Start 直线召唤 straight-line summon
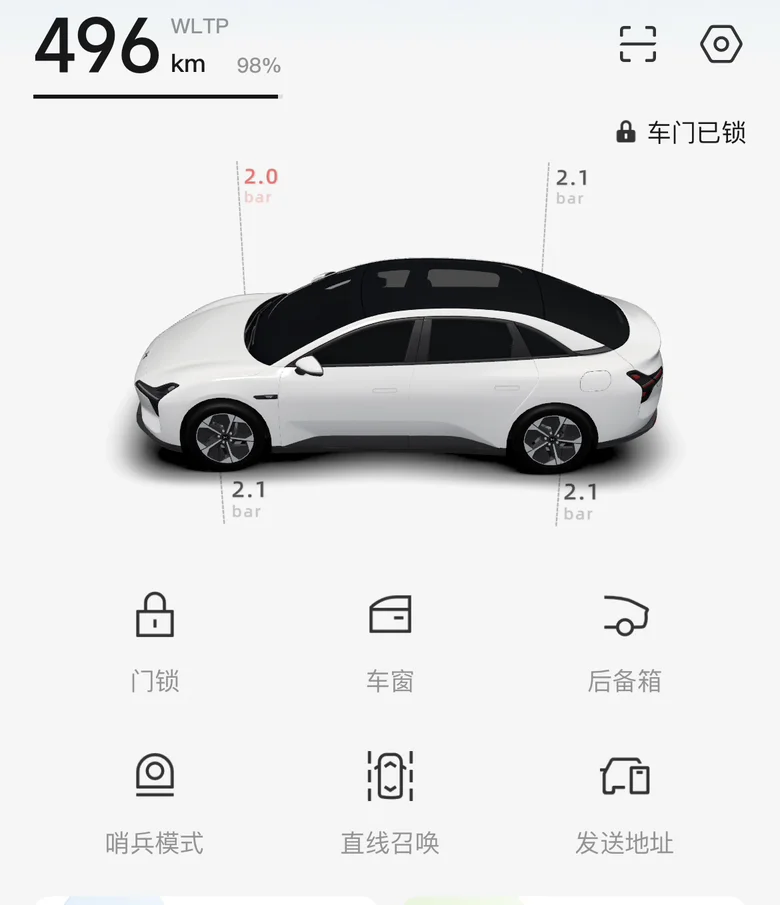Viewport: 780px width, 905px height. 390,804
